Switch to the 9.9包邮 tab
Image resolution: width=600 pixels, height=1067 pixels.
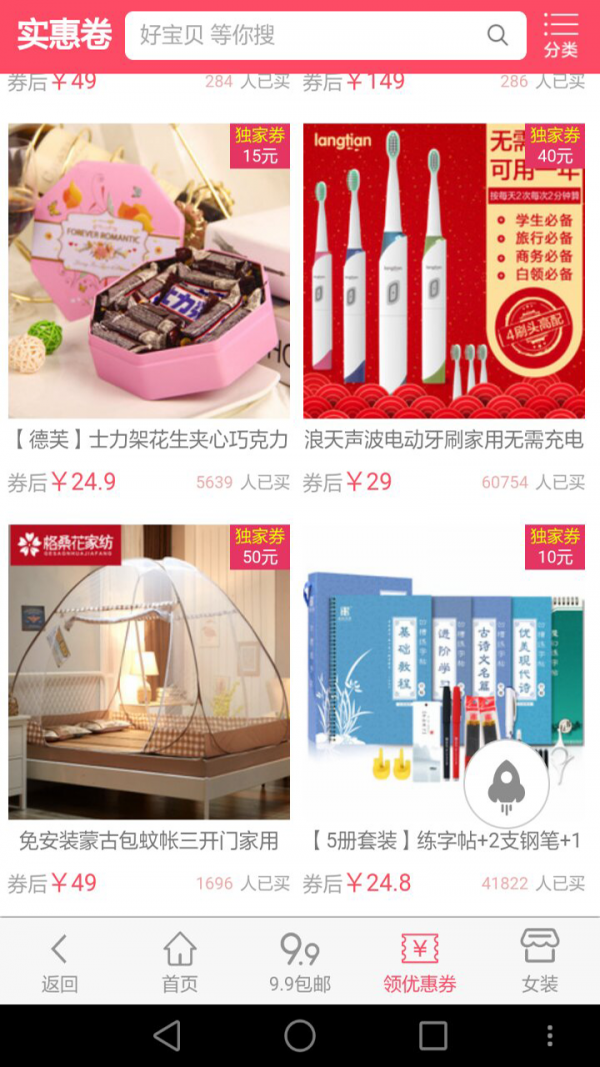[x=300, y=961]
